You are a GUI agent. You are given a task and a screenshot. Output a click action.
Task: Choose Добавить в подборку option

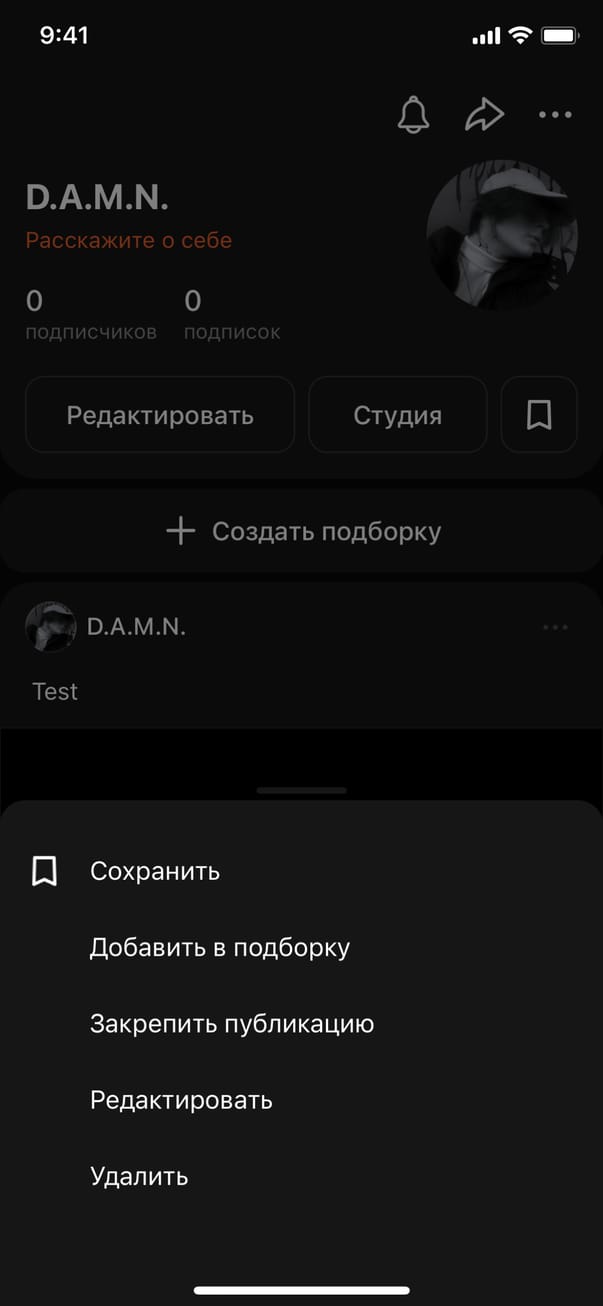(x=219, y=947)
